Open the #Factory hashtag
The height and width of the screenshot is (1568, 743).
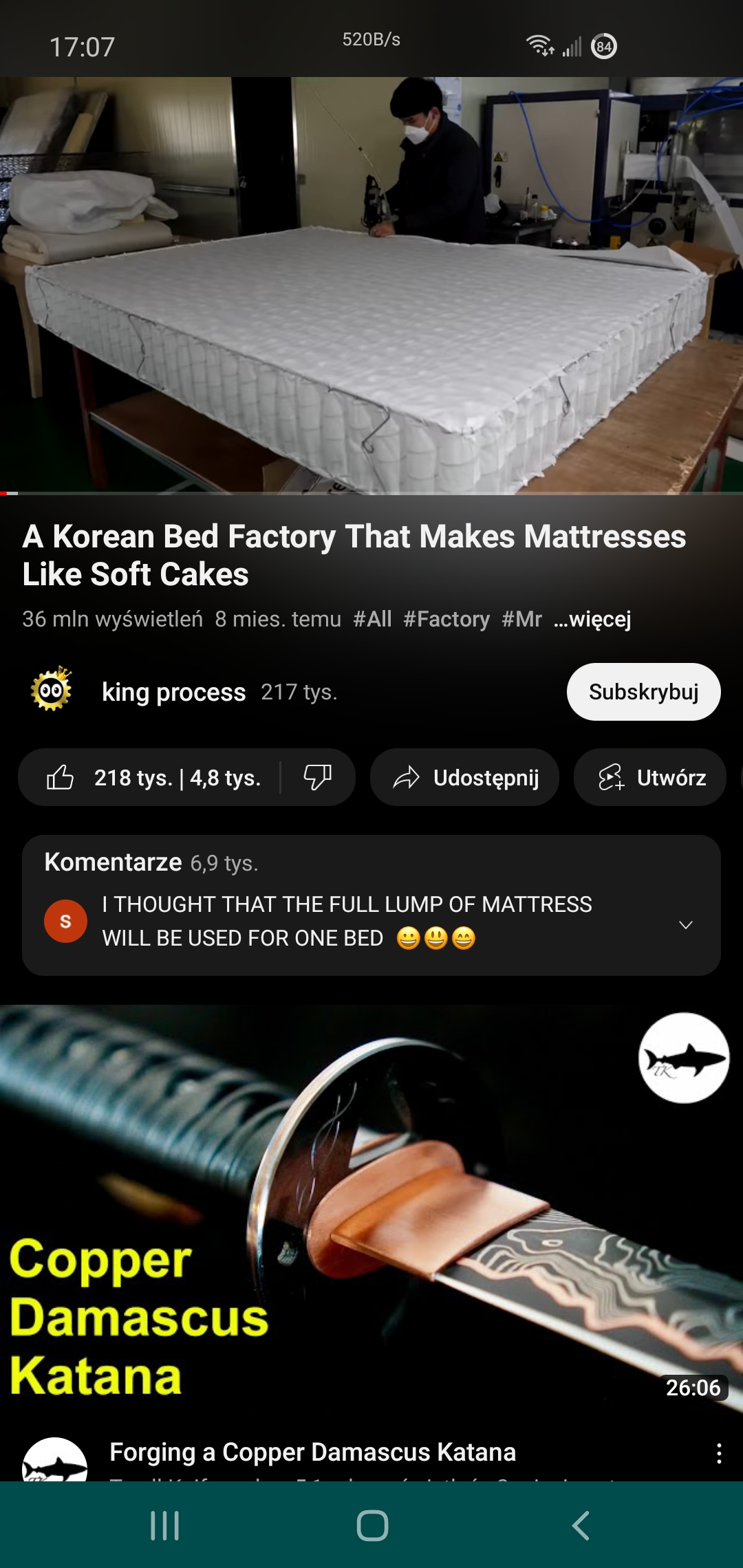[x=446, y=619]
